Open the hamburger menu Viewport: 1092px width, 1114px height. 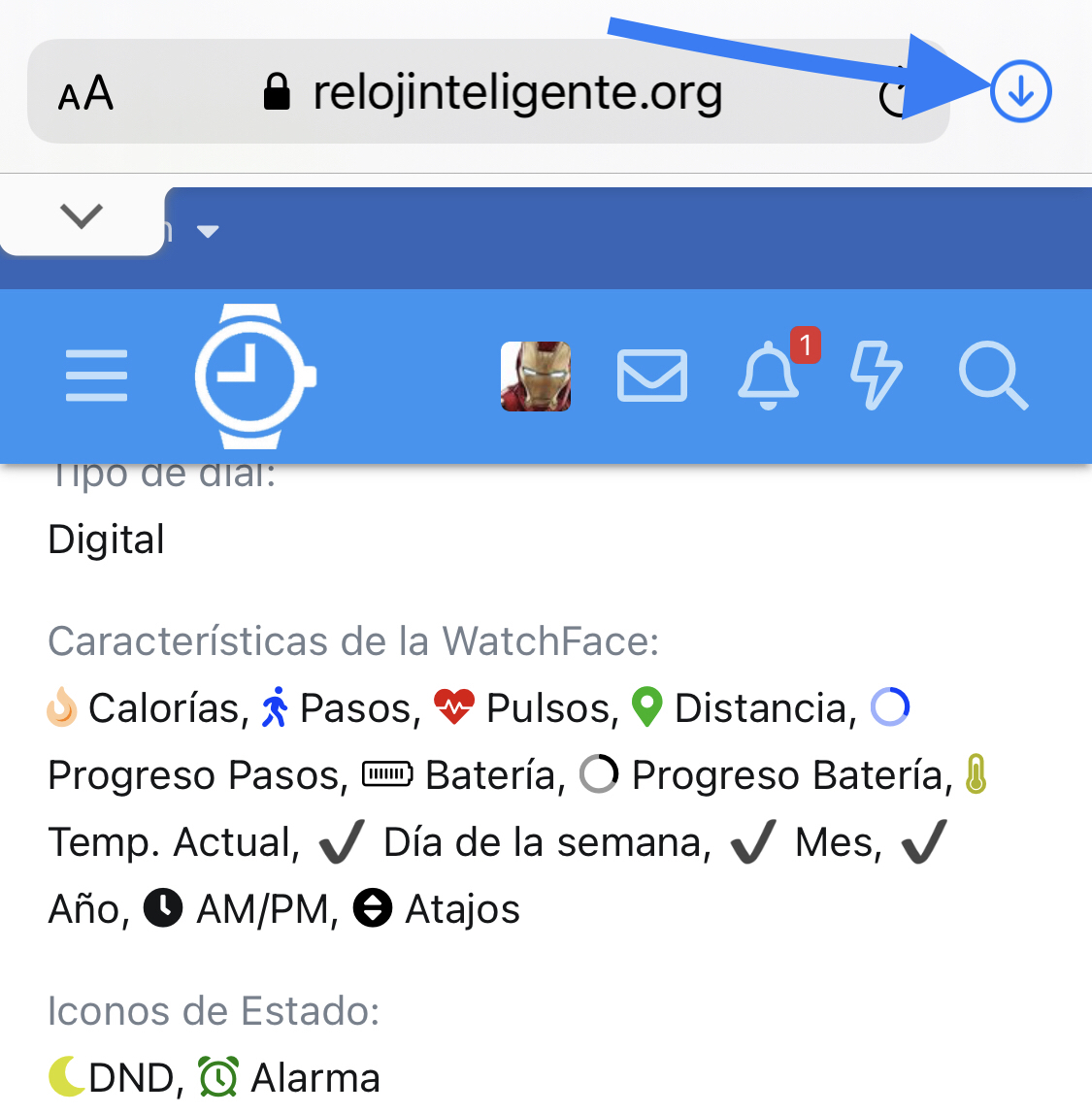tap(96, 376)
